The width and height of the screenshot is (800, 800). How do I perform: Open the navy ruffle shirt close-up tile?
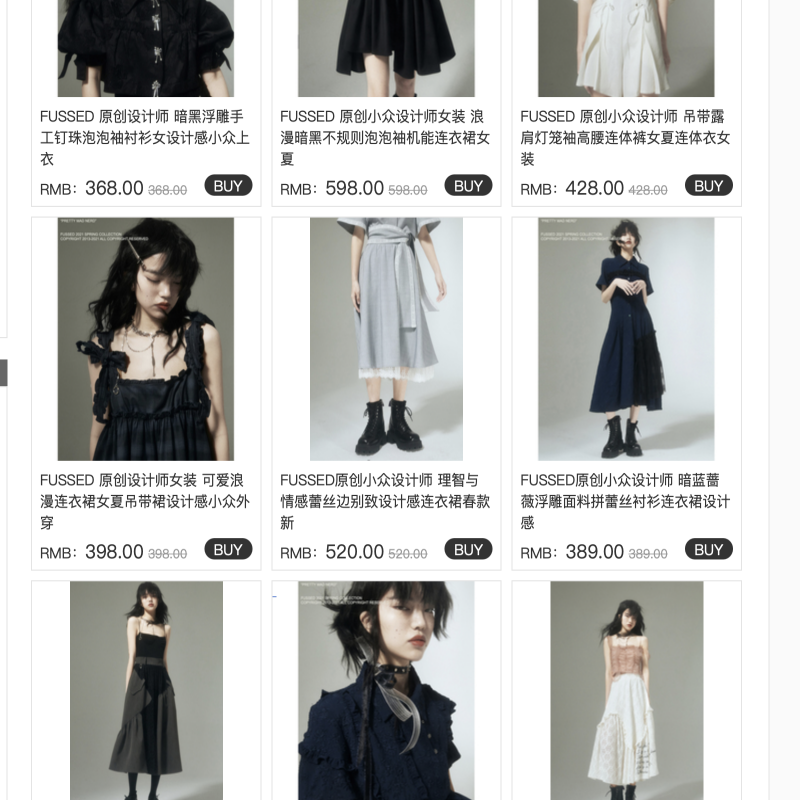tap(386, 690)
